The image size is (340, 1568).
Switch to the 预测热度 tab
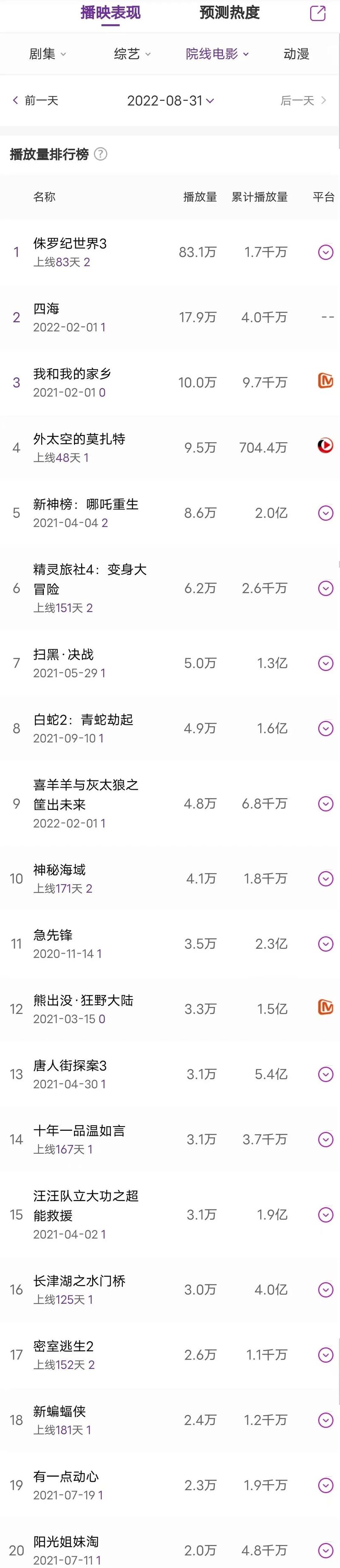tap(229, 13)
